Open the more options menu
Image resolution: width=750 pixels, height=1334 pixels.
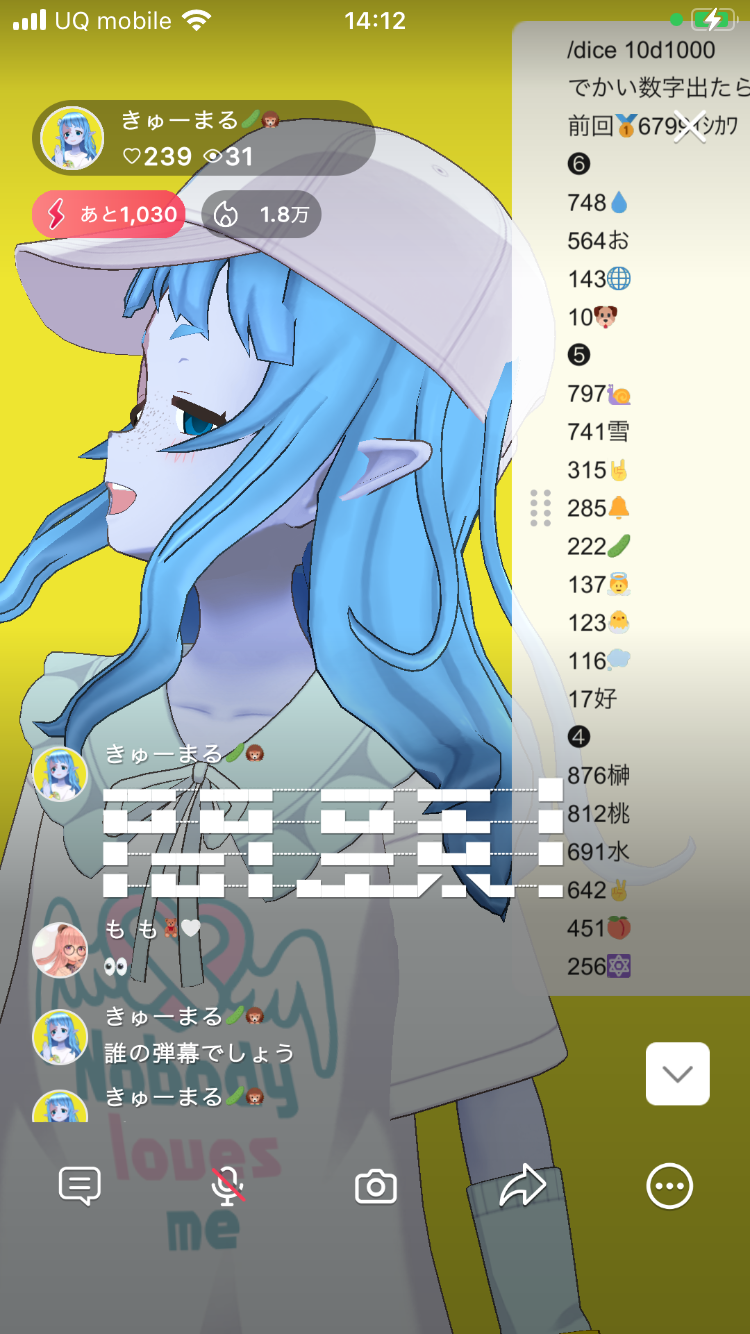click(669, 1187)
